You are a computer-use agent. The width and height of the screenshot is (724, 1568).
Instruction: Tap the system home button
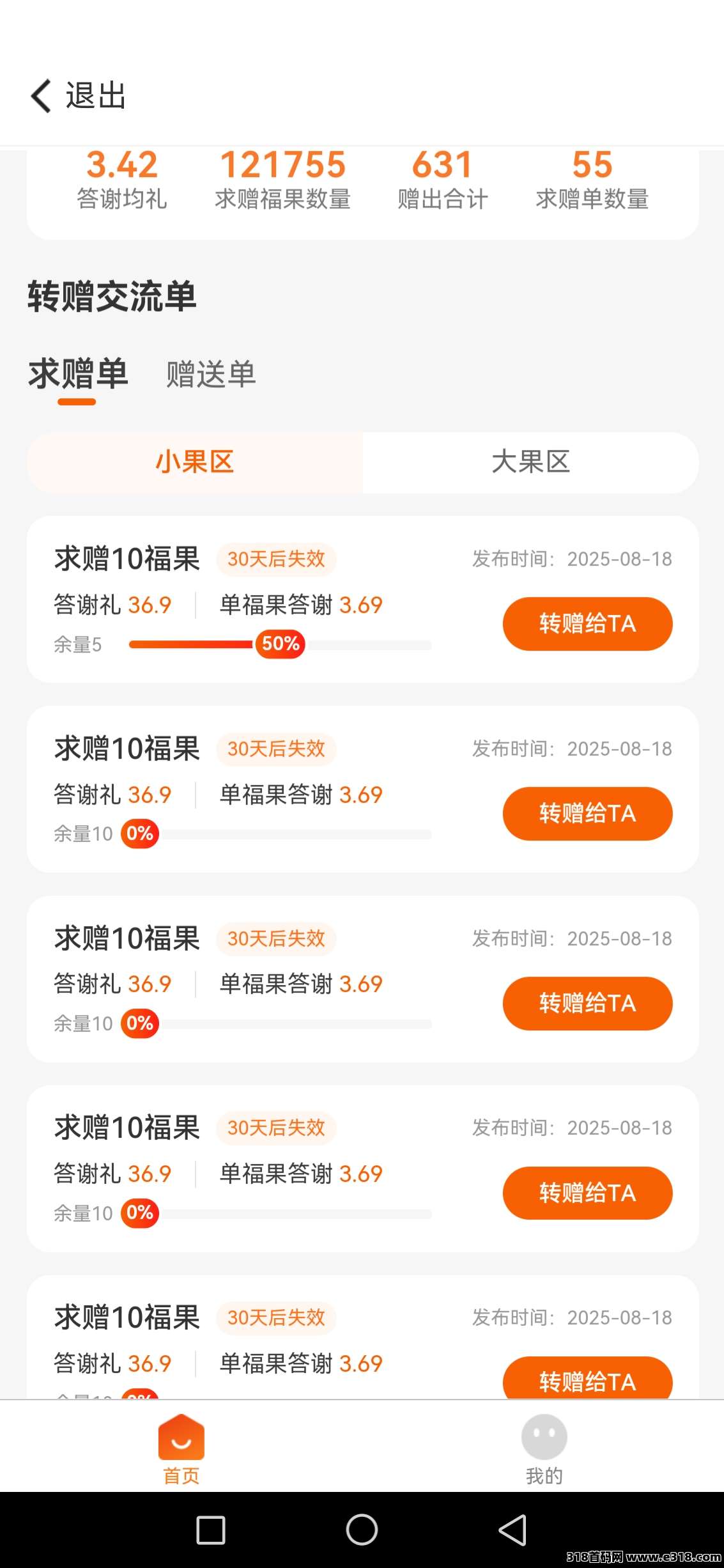tap(362, 1530)
